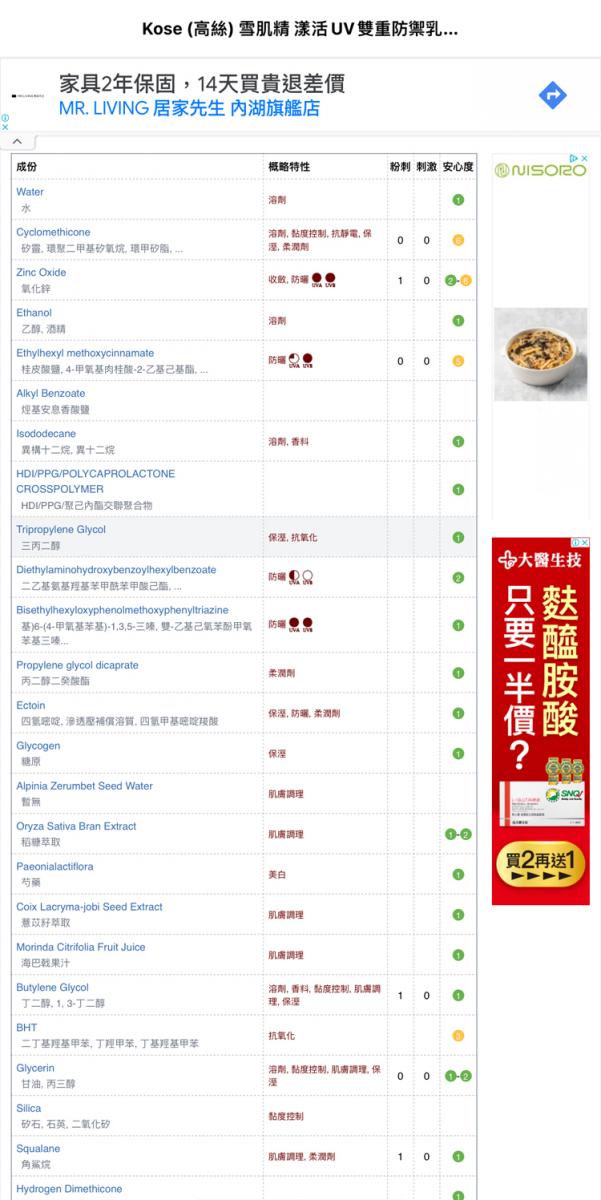Open the BHT ingredient link
This screenshot has width=601, height=1200.
pos(27,1027)
